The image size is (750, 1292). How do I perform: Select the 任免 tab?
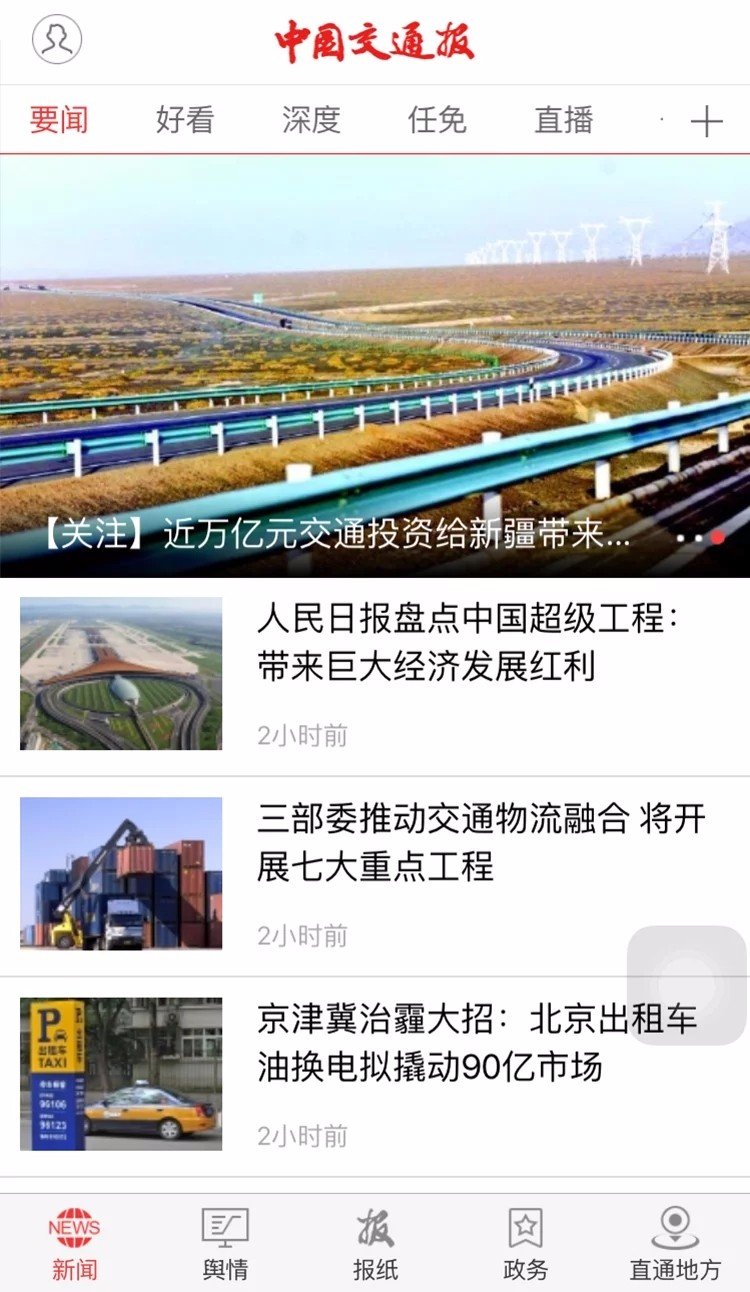(x=437, y=121)
